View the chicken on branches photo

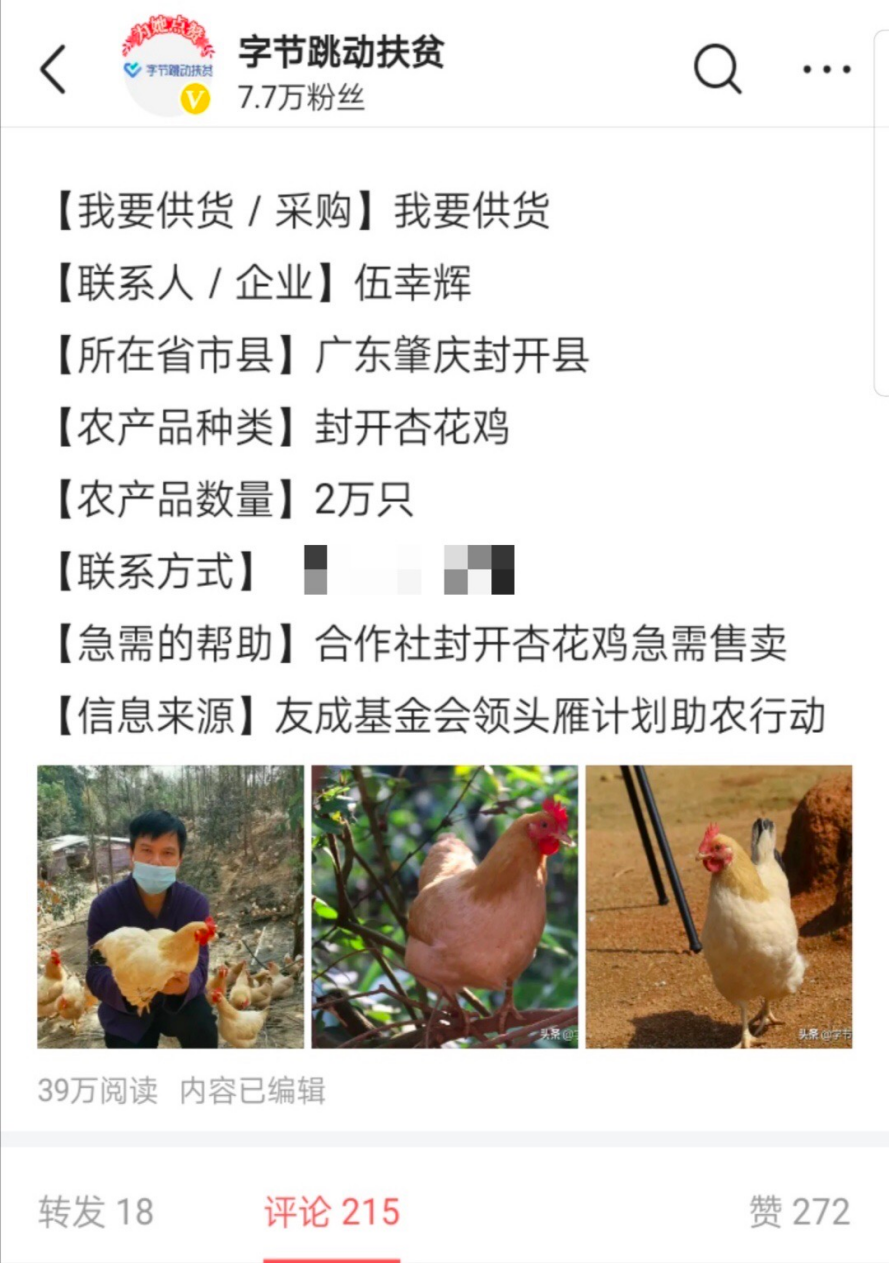point(444,906)
